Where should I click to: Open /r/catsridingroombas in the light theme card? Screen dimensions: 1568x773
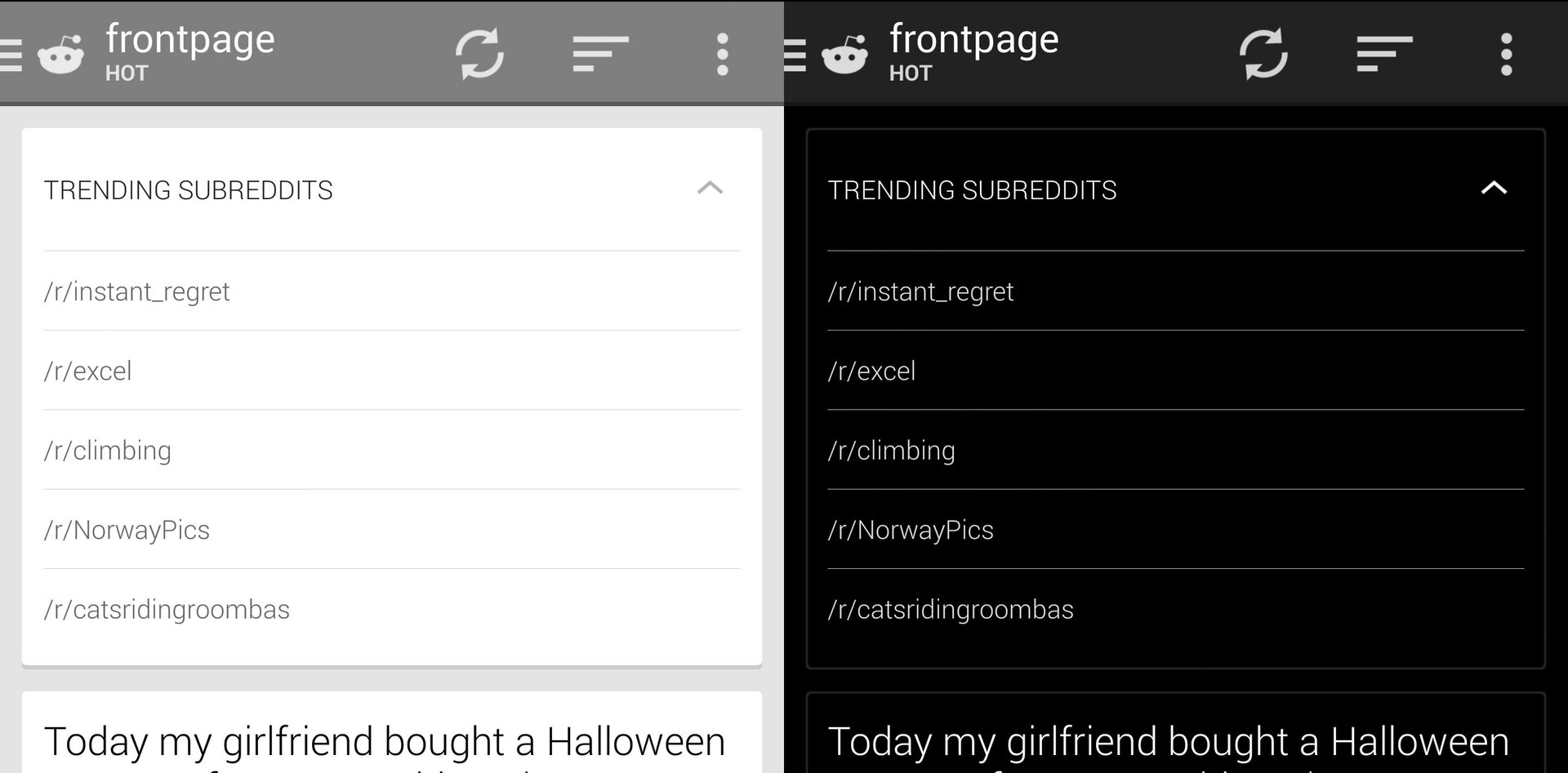click(x=167, y=610)
